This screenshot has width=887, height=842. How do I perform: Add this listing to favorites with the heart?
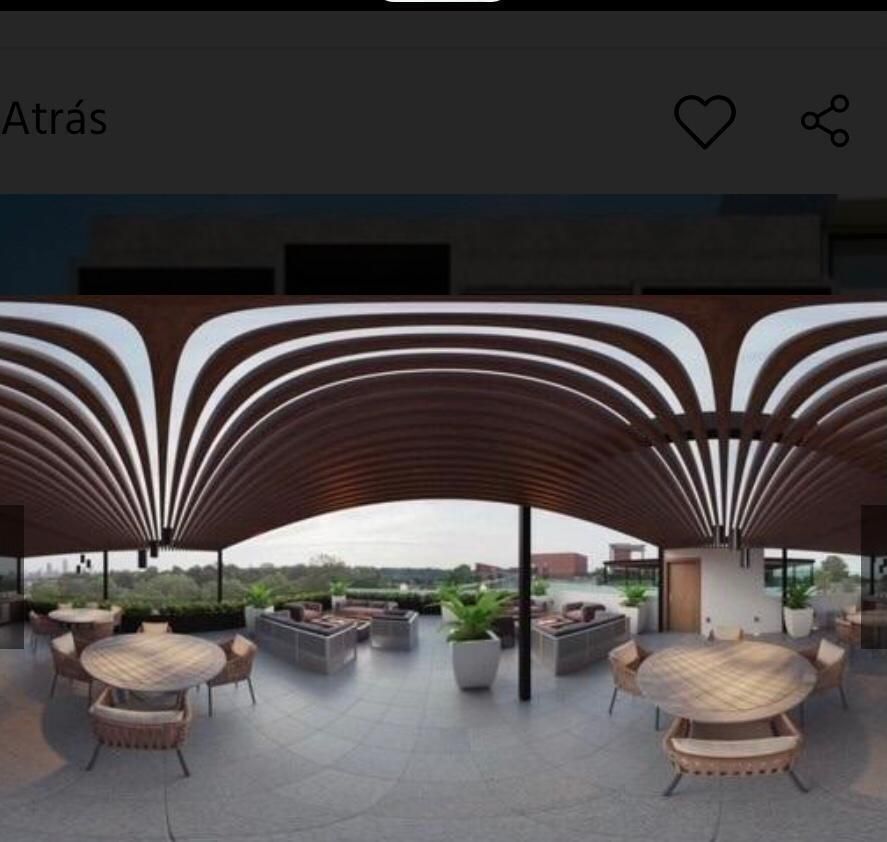pyautogui.click(x=704, y=121)
